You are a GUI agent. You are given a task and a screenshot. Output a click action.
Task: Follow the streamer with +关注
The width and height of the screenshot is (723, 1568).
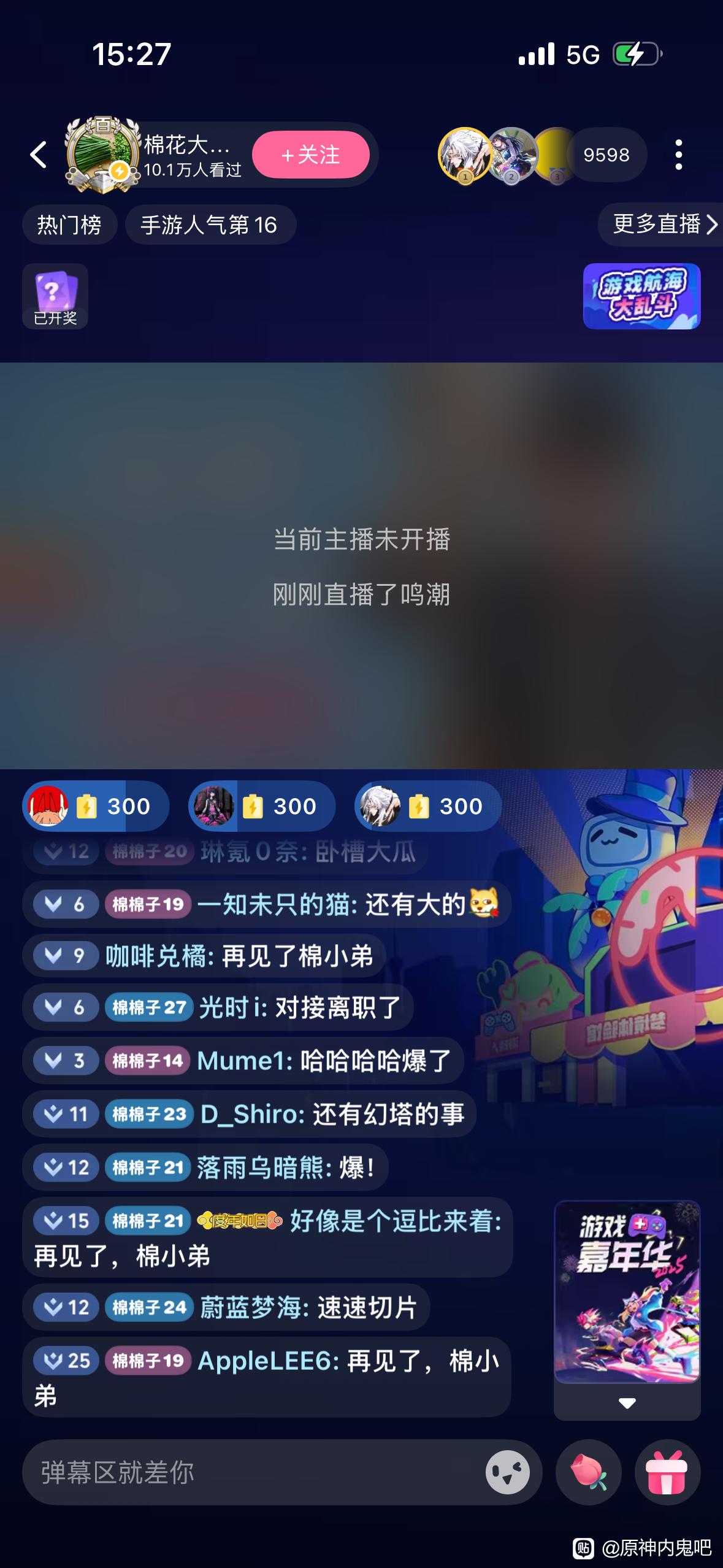(310, 155)
